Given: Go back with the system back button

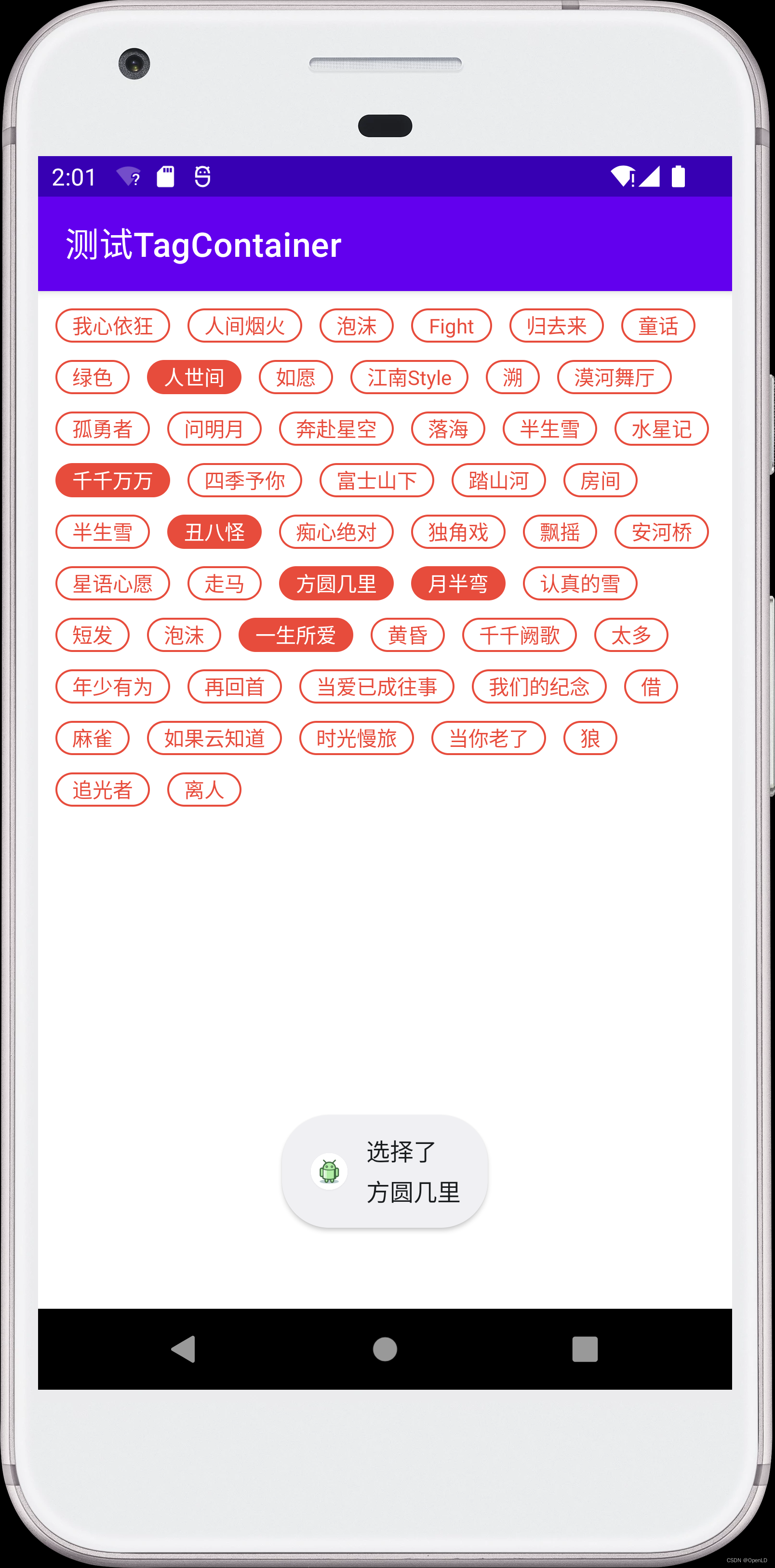Looking at the screenshot, I should coord(183,1349).
